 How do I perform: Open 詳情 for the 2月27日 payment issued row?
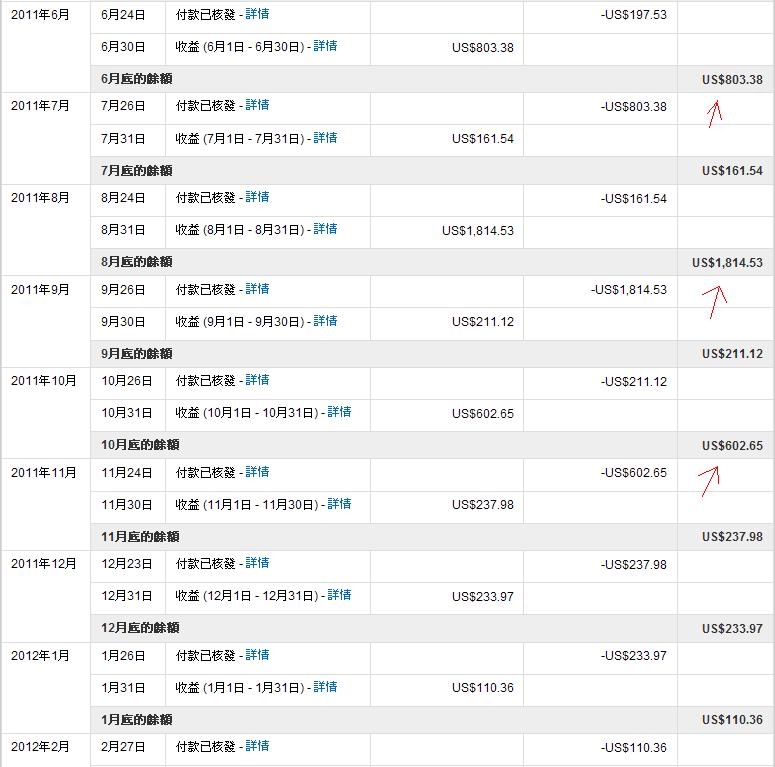[257, 747]
